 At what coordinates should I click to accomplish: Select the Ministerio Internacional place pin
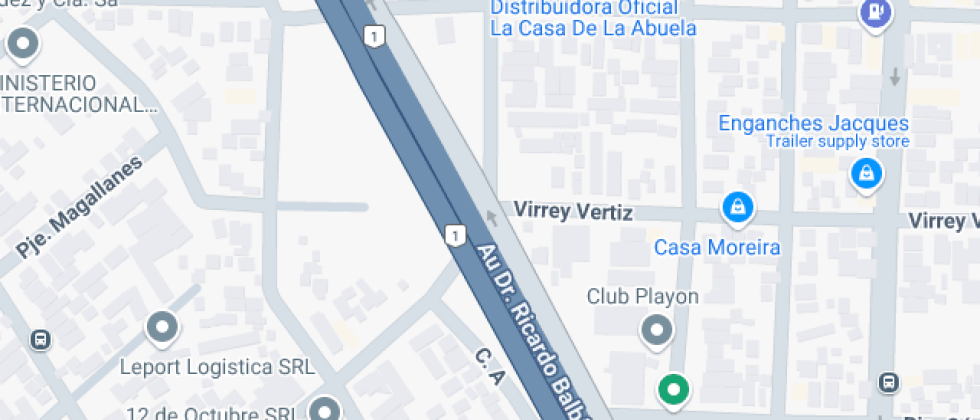click(x=21, y=43)
